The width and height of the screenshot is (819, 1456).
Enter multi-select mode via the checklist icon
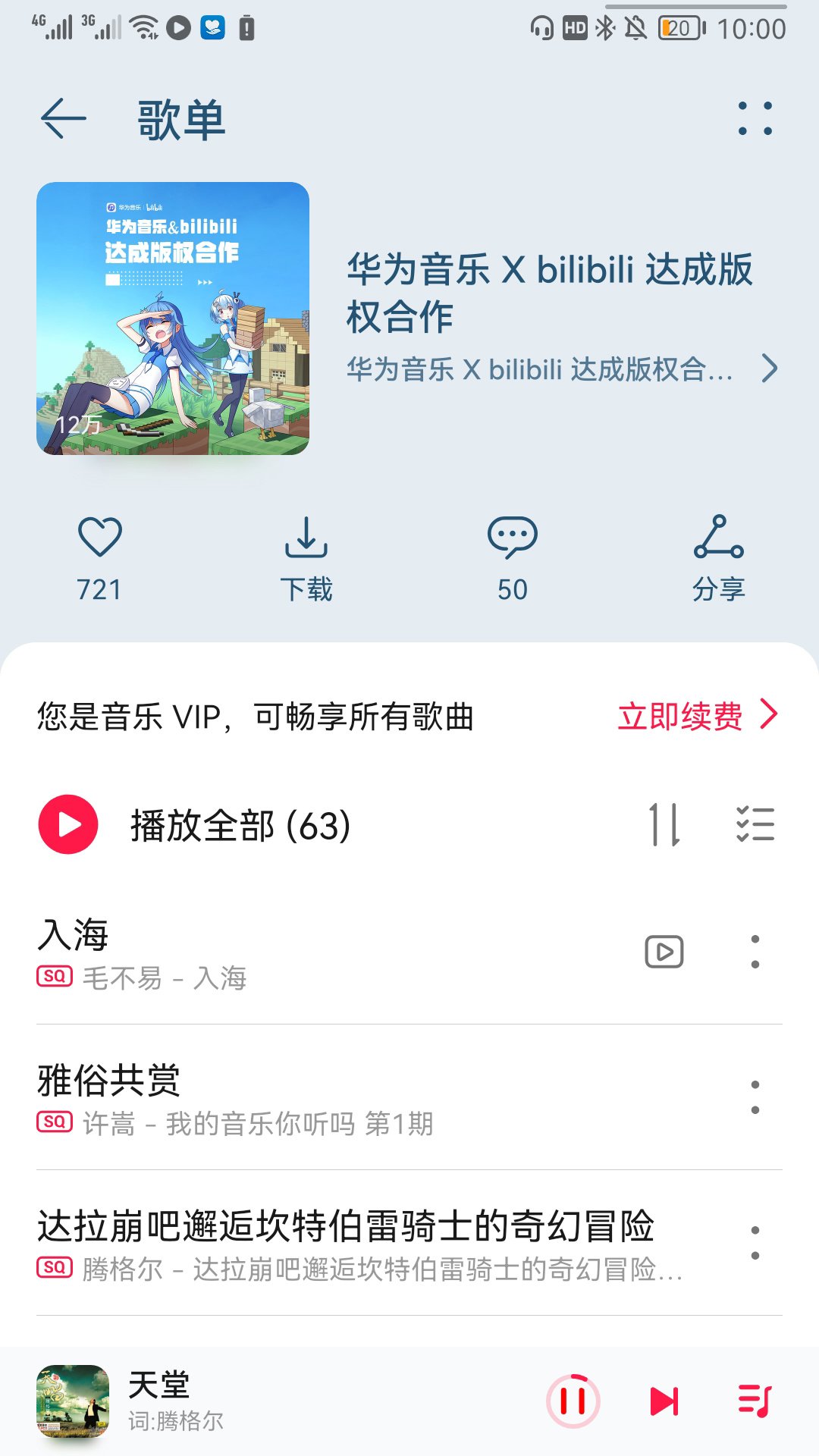point(756,825)
